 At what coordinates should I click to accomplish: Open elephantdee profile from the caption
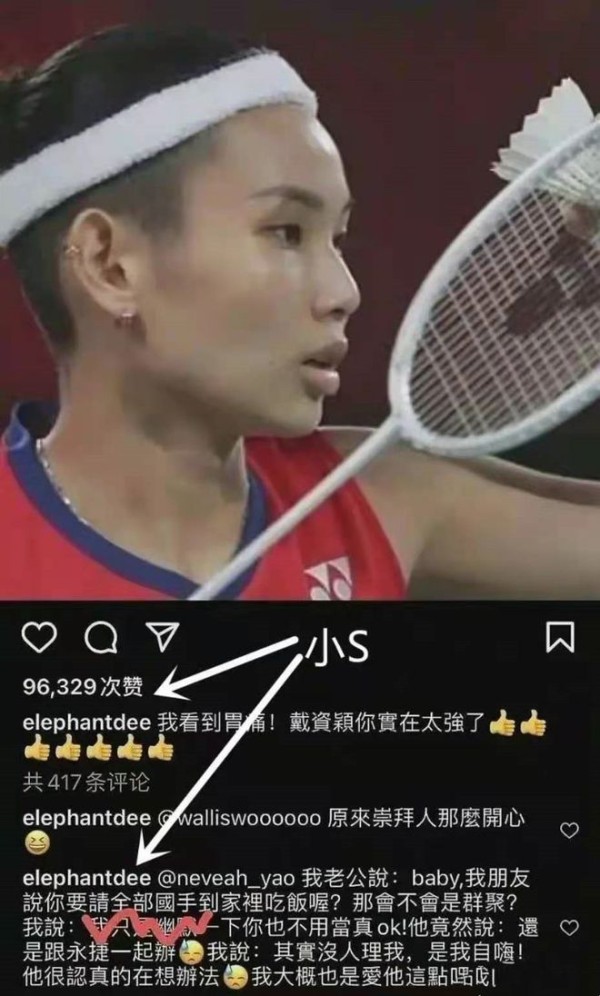click(86, 723)
